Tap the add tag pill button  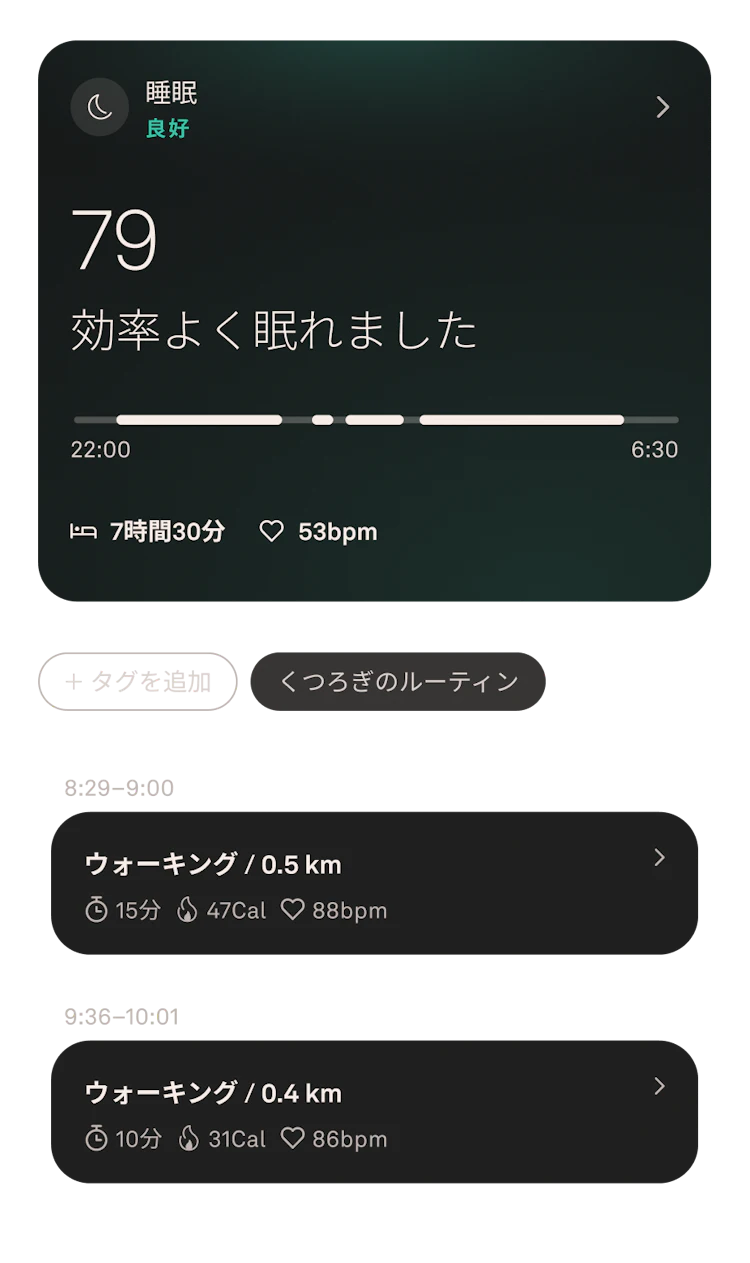click(x=137, y=679)
